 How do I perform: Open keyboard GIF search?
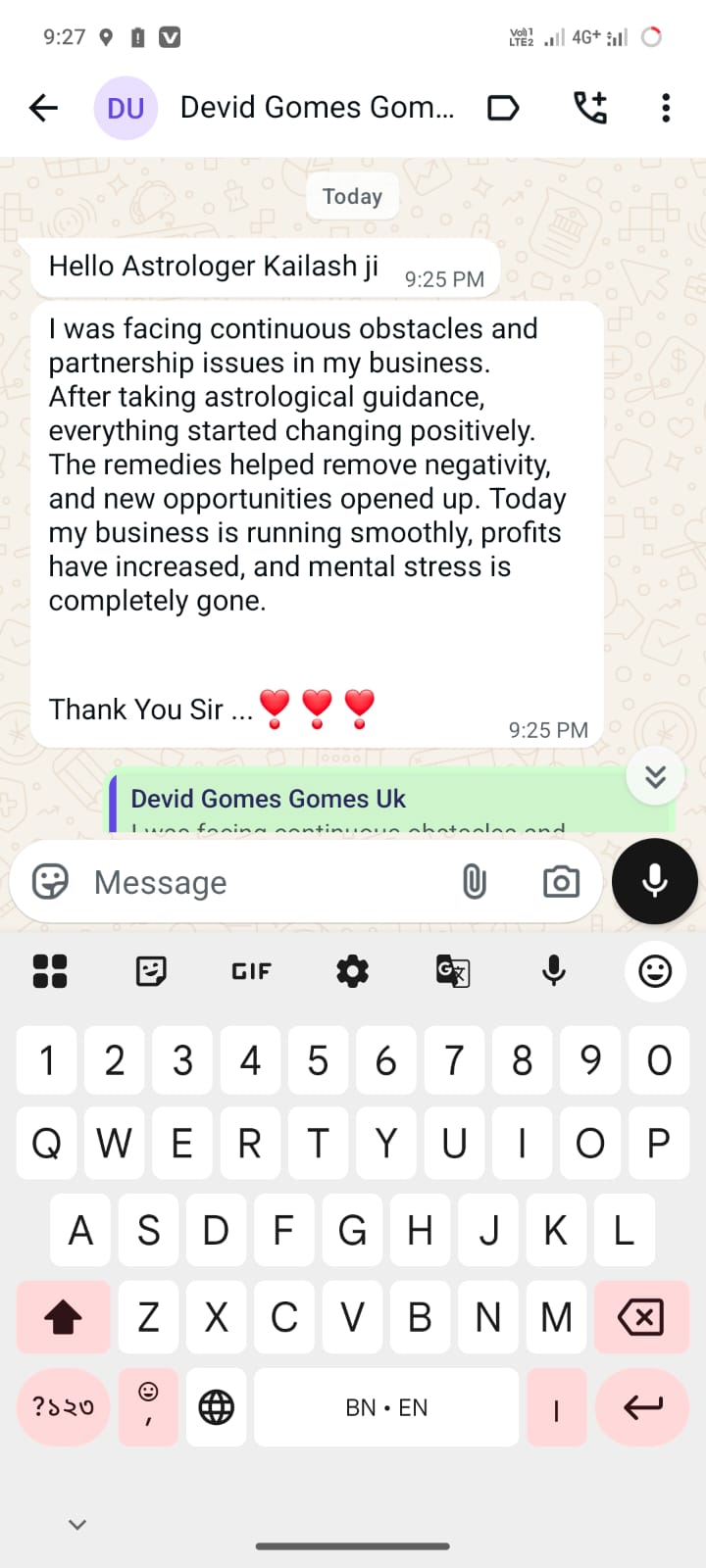(251, 971)
